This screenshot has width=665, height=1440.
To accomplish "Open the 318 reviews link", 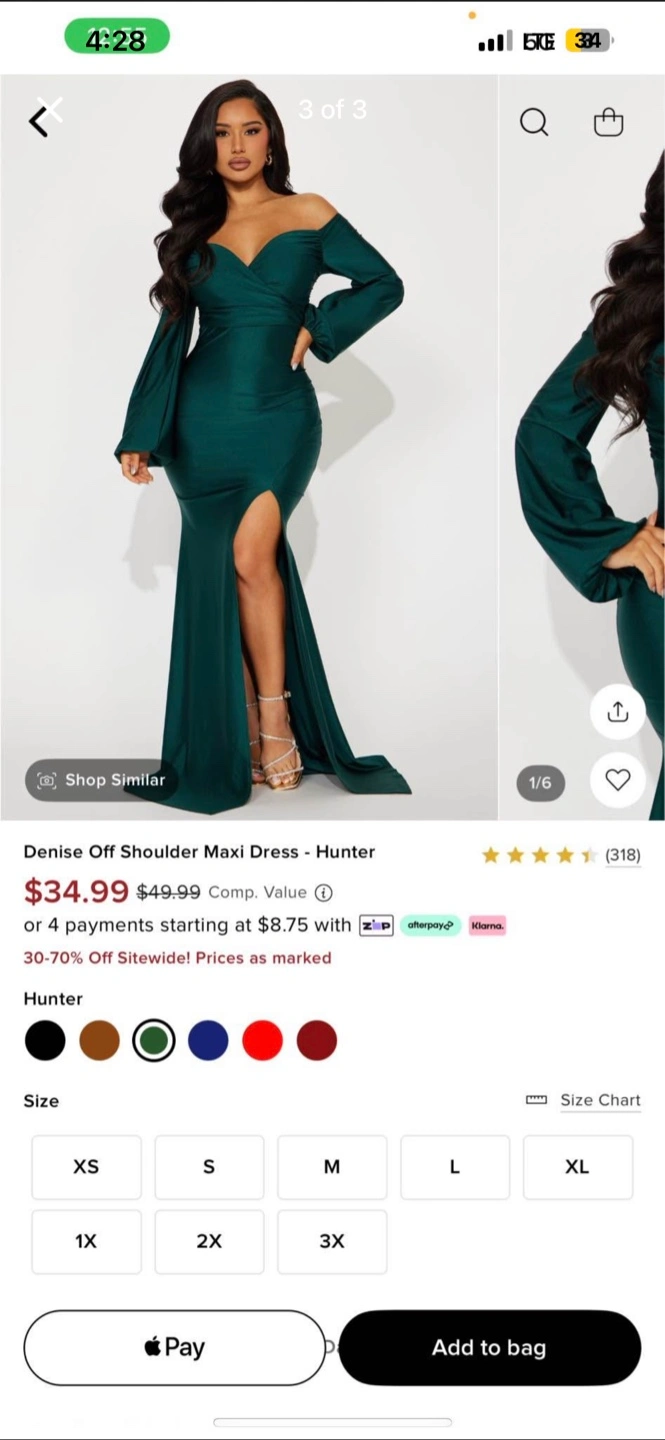I will [x=622, y=855].
